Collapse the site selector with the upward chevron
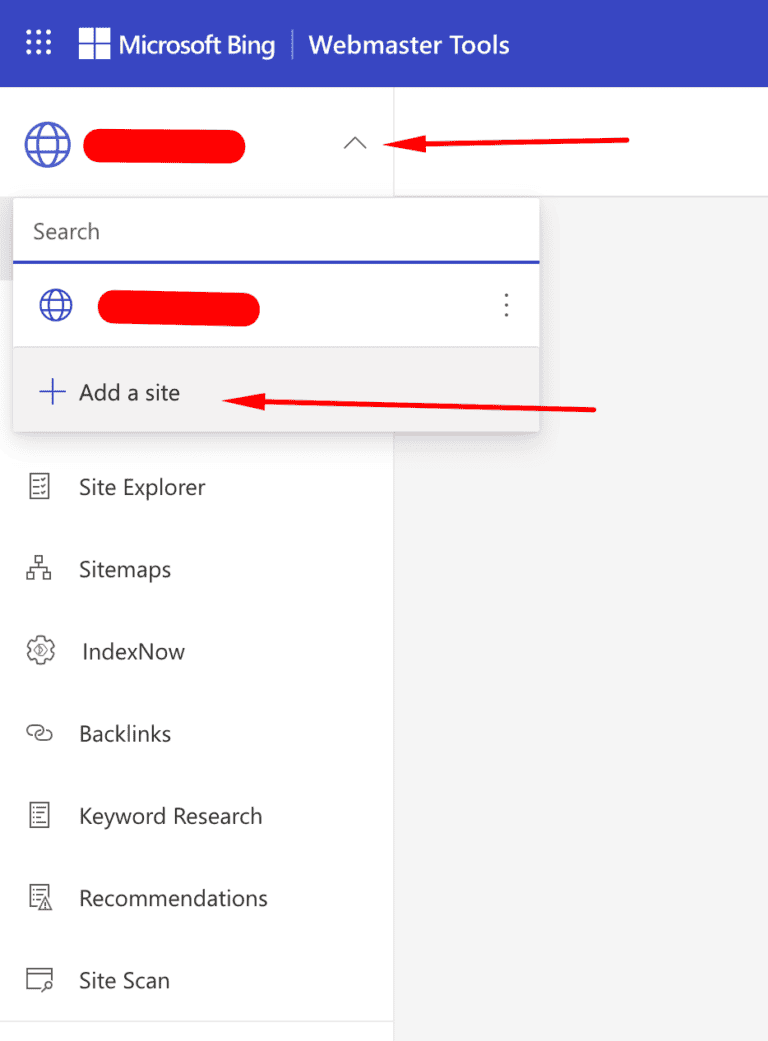768x1041 pixels. [x=356, y=143]
